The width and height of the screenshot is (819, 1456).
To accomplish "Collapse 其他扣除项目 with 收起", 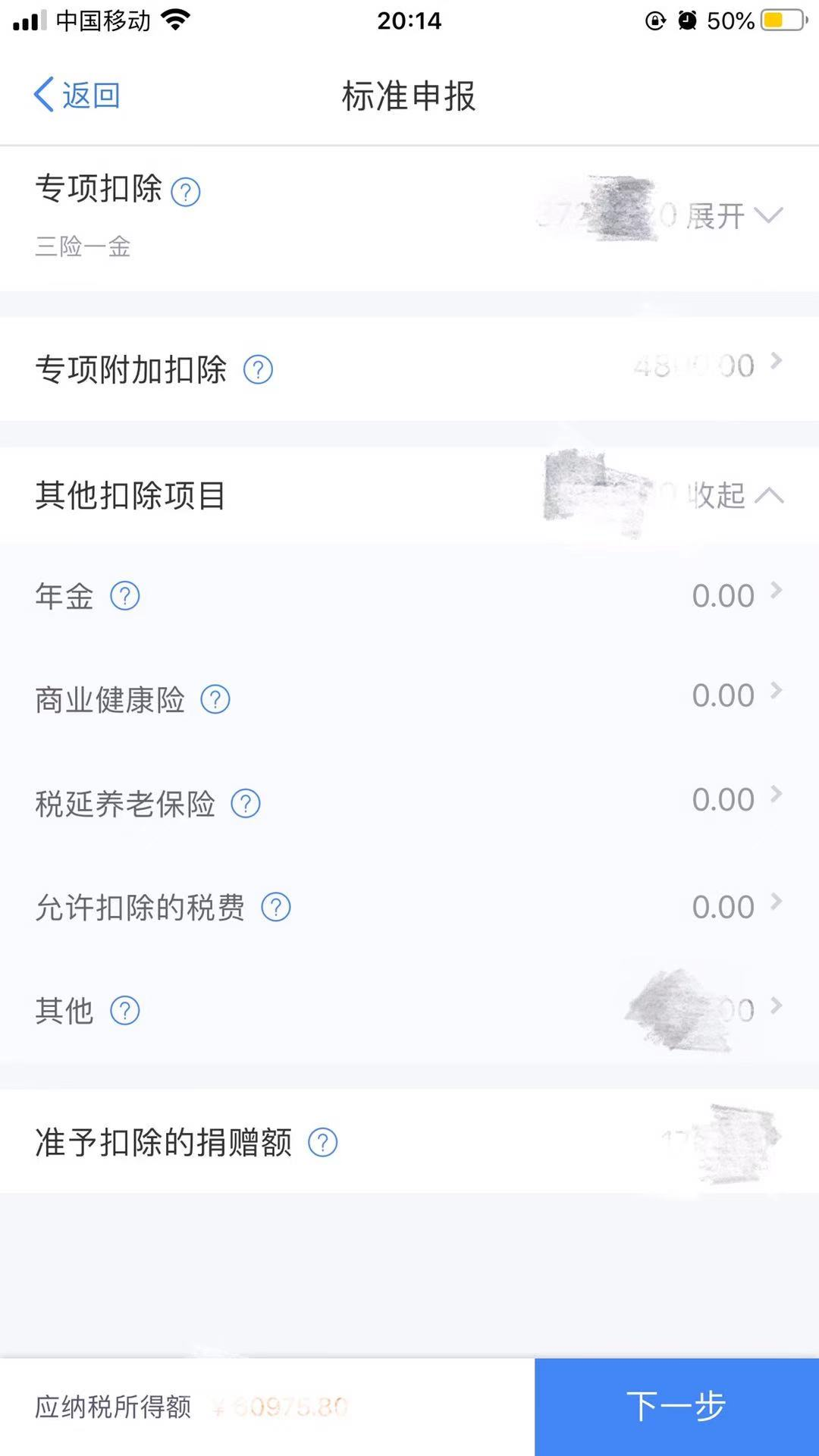I will [736, 495].
